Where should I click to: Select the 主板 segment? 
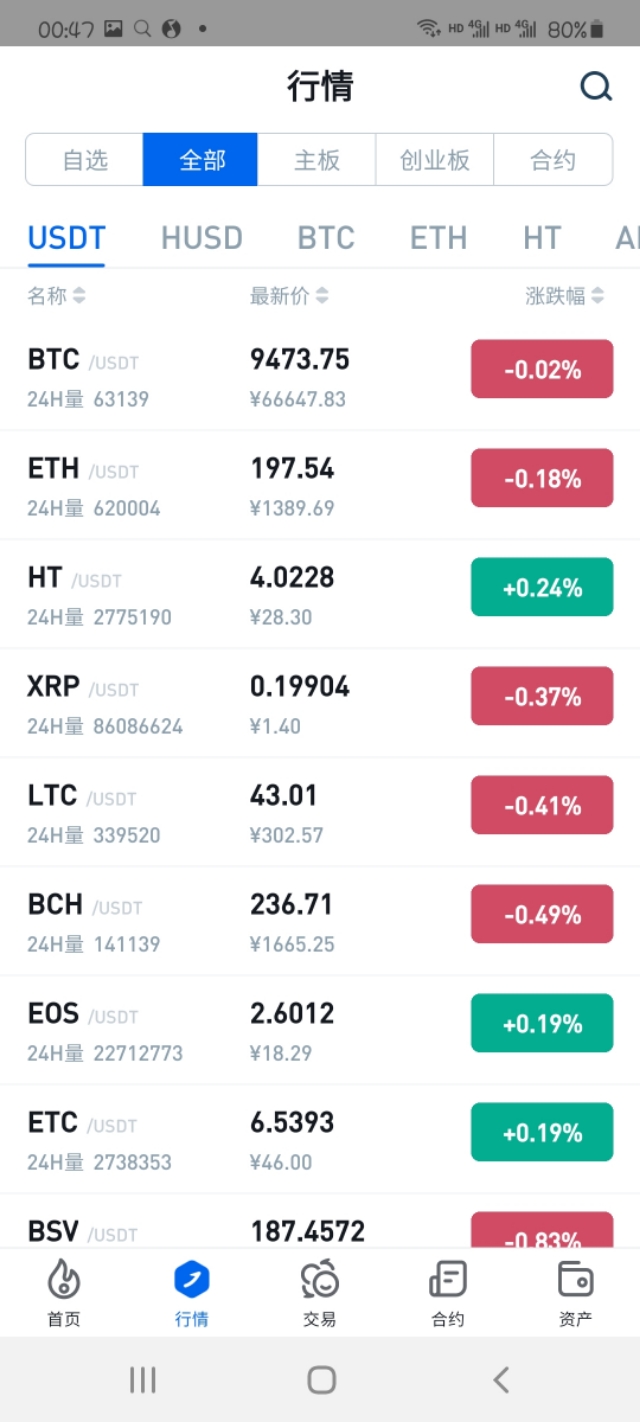pyautogui.click(x=317, y=160)
